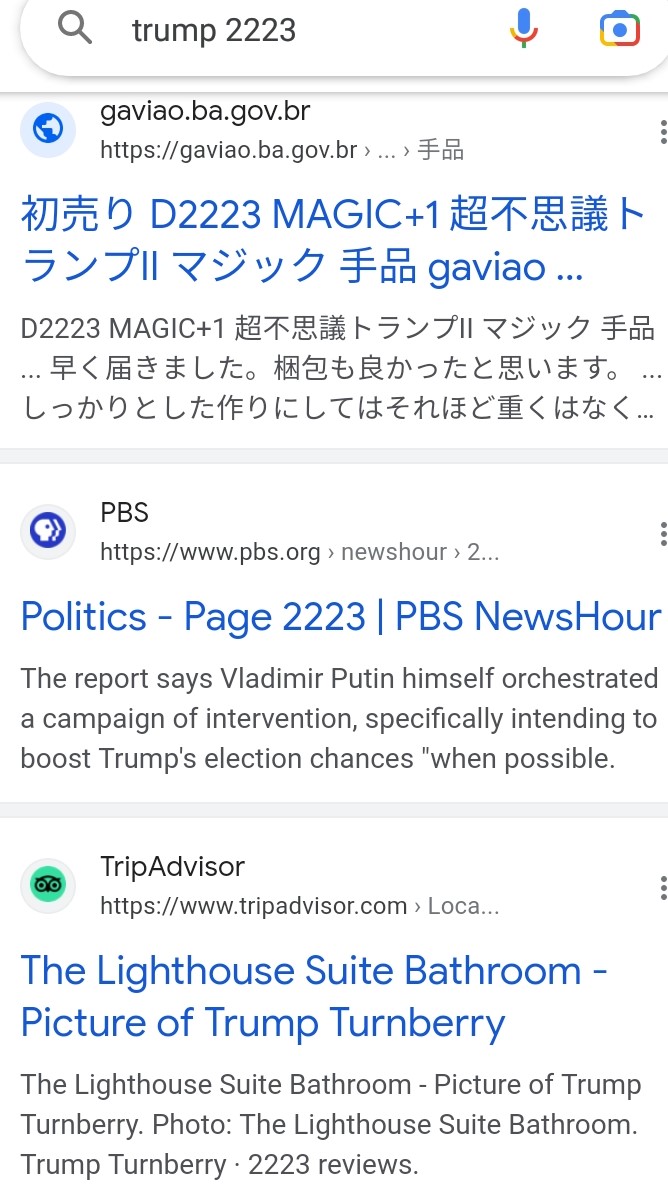668x1188 pixels.
Task: Tap the tripadvisor.com site URL
Action: click(x=299, y=905)
